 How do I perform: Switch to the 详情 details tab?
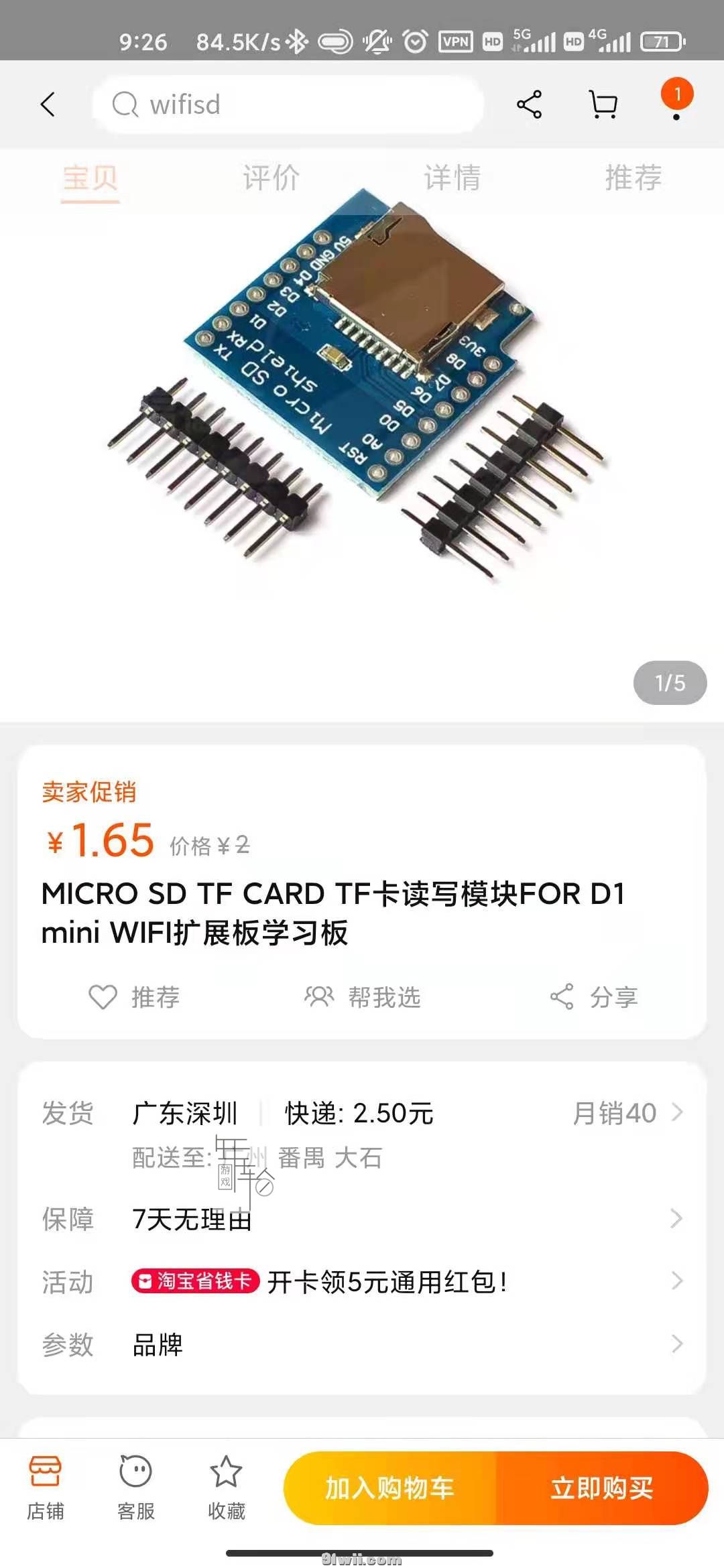tap(452, 176)
